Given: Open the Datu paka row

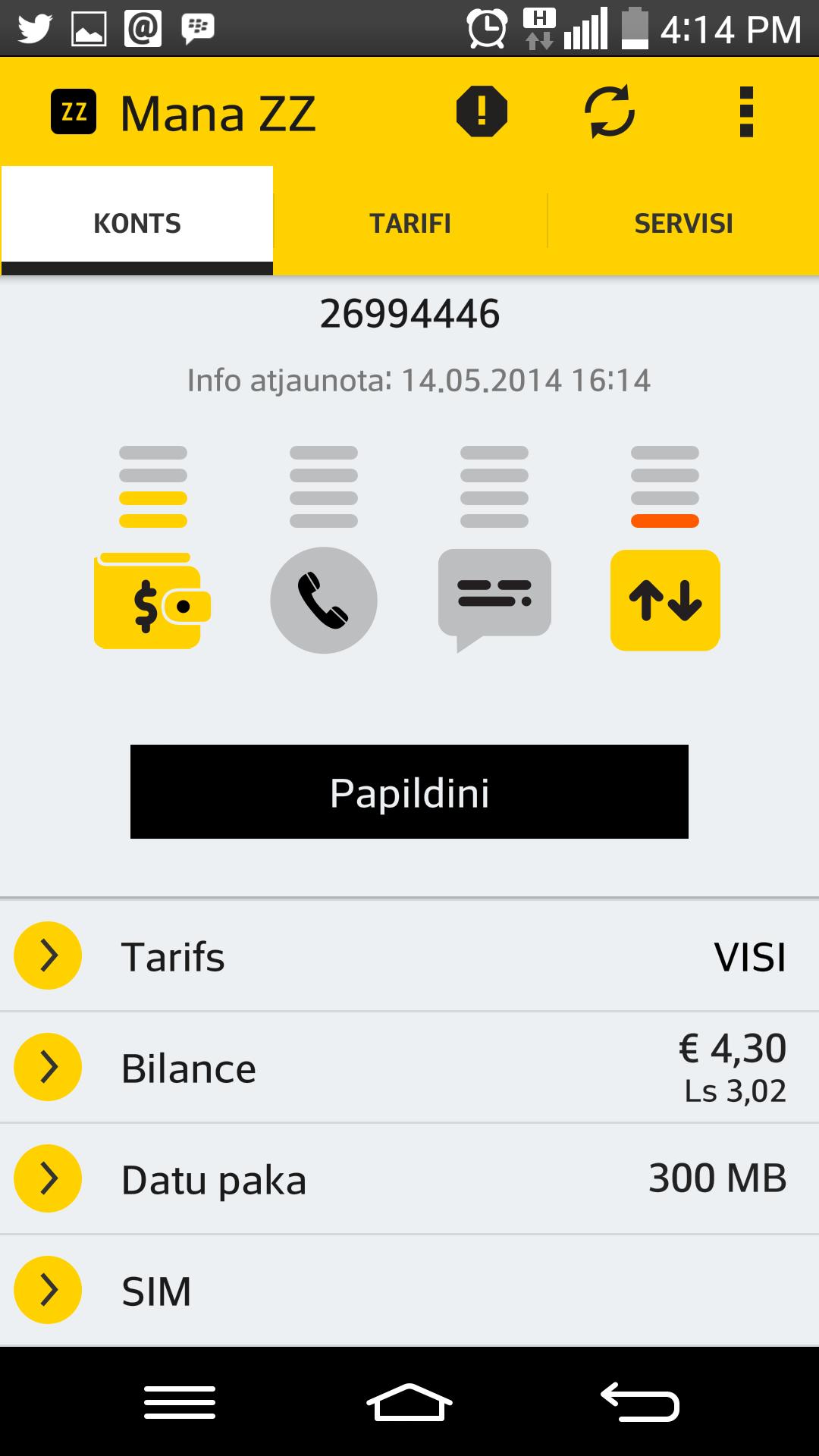Looking at the screenshot, I should click(409, 1178).
